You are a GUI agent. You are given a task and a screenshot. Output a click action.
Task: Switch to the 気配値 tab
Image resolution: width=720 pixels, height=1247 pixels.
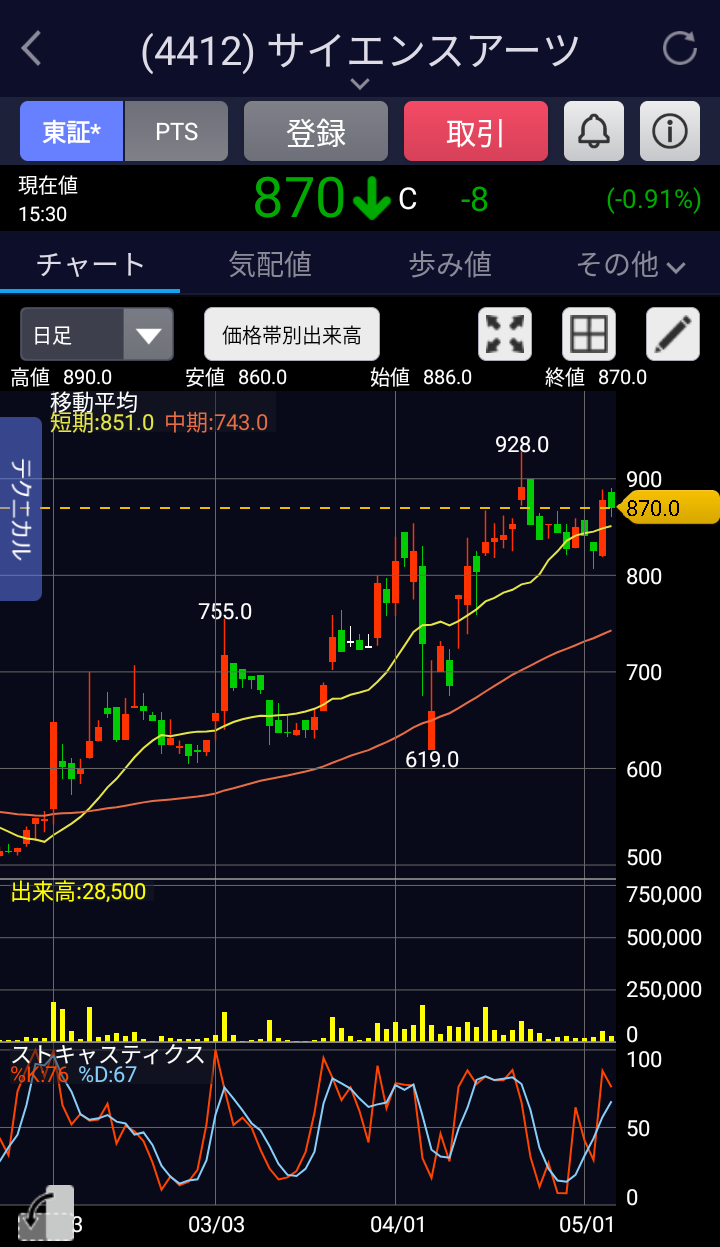click(270, 264)
